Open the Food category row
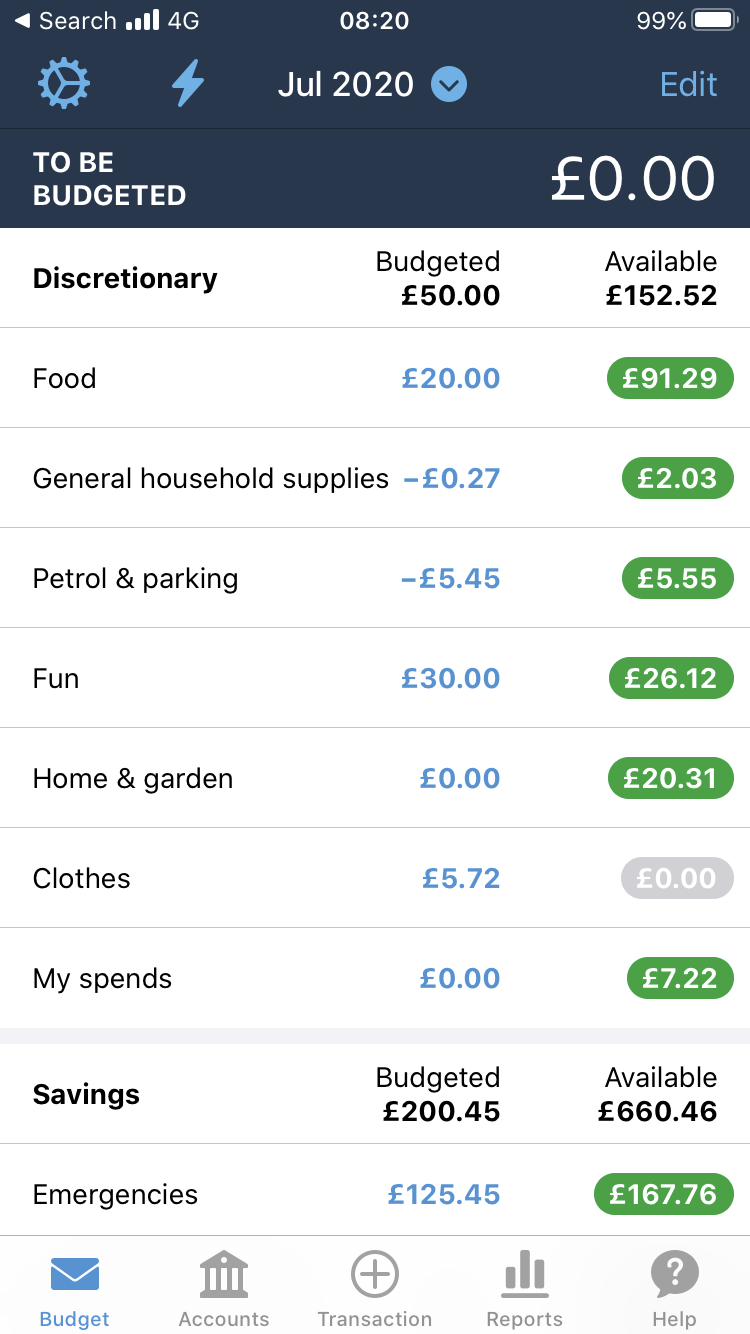750x1334 pixels. 375,378
